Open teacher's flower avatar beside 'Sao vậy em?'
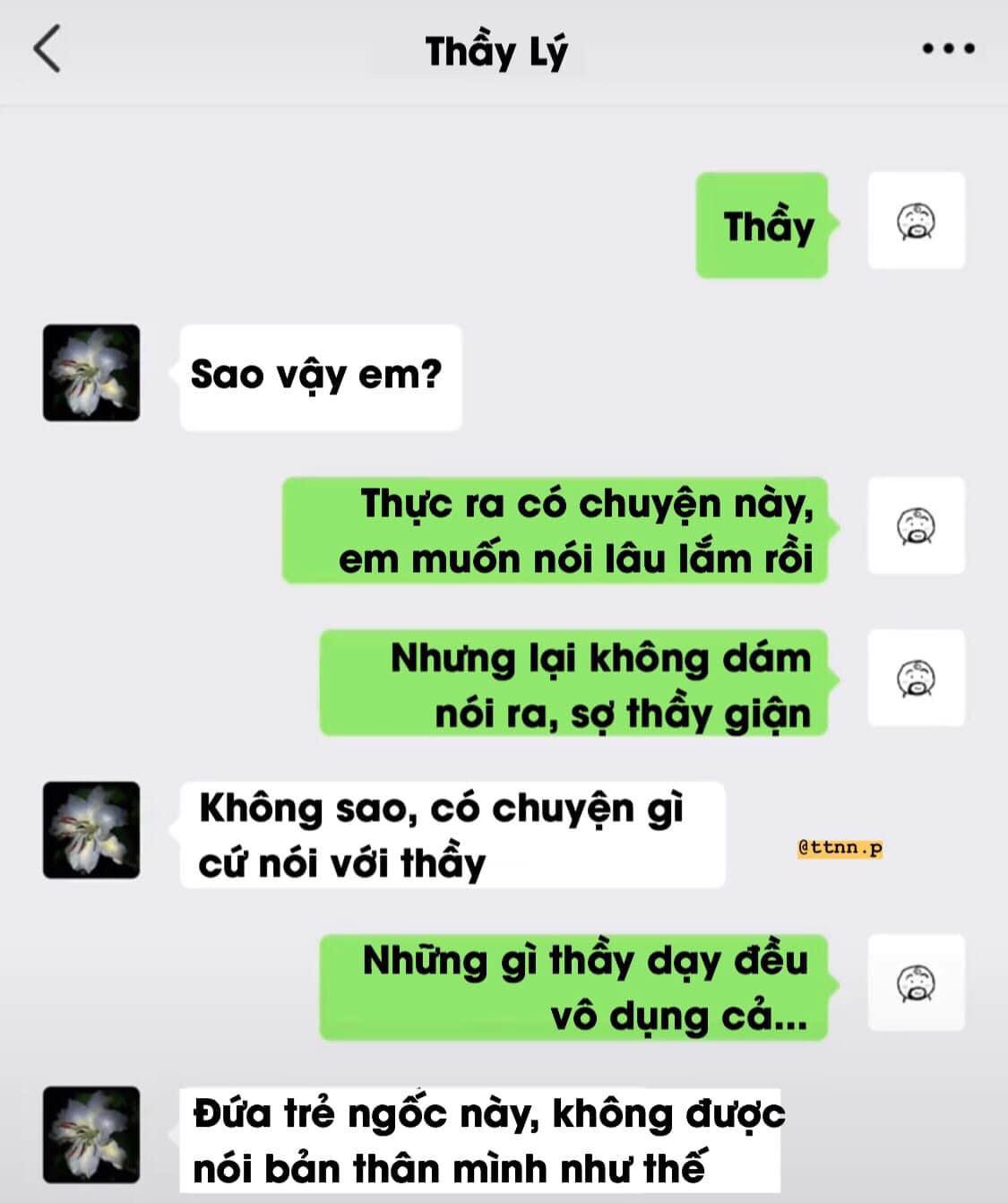Viewport: 1008px width, 1203px height. (x=91, y=373)
